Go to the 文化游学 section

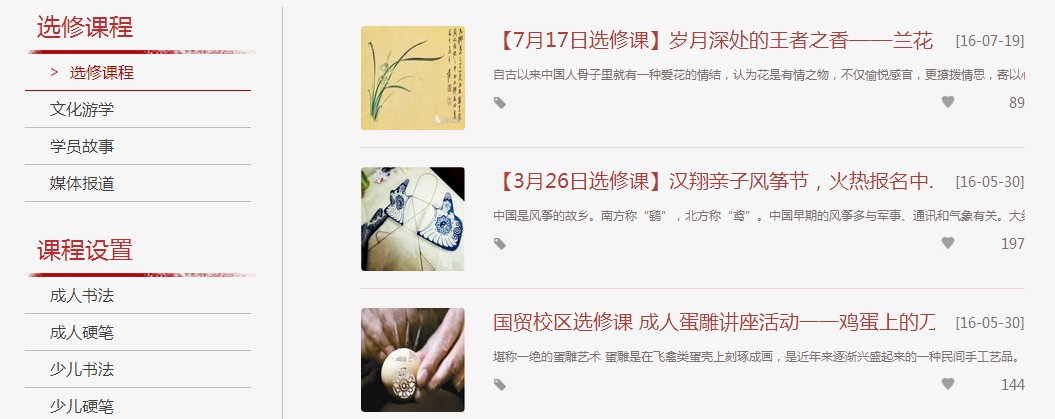coord(82,110)
